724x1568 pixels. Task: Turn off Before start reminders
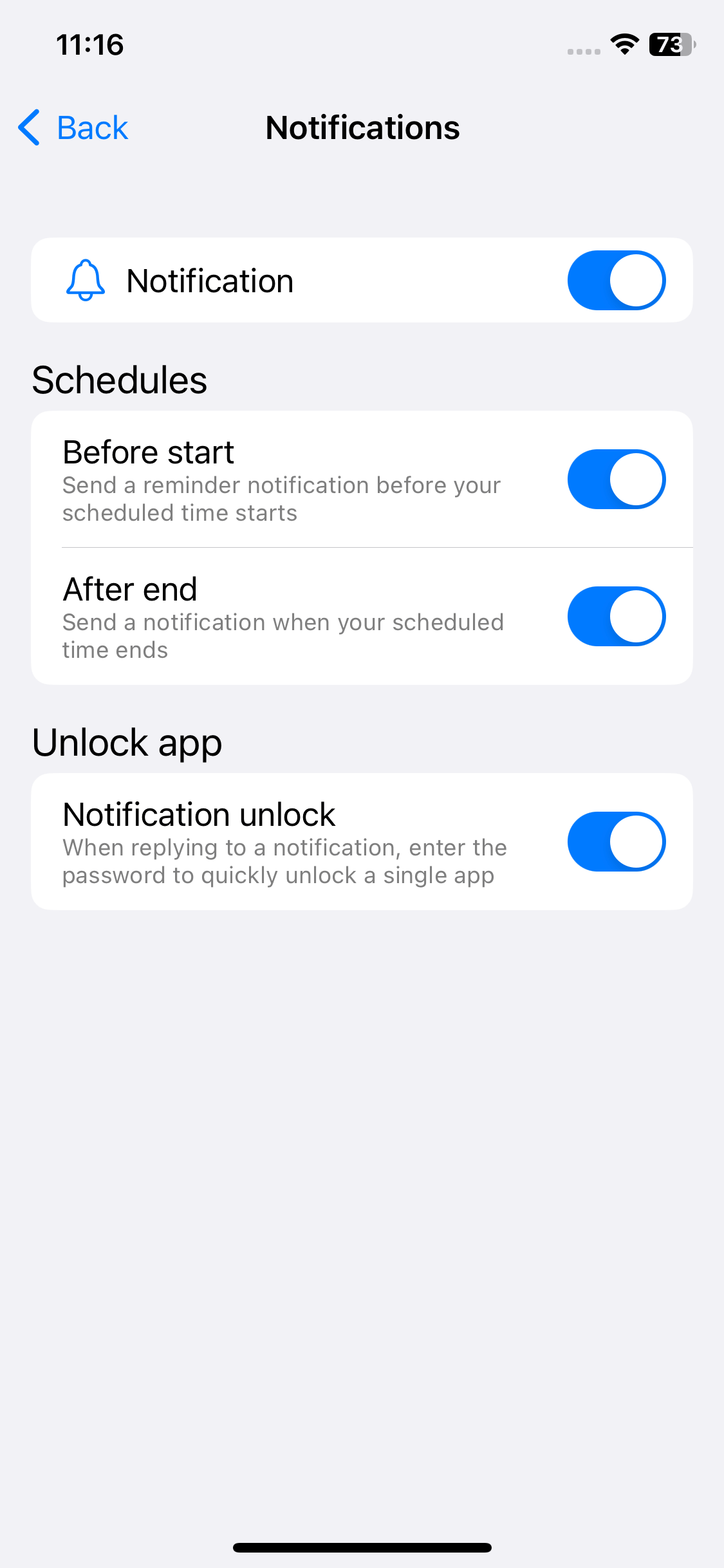pos(616,479)
